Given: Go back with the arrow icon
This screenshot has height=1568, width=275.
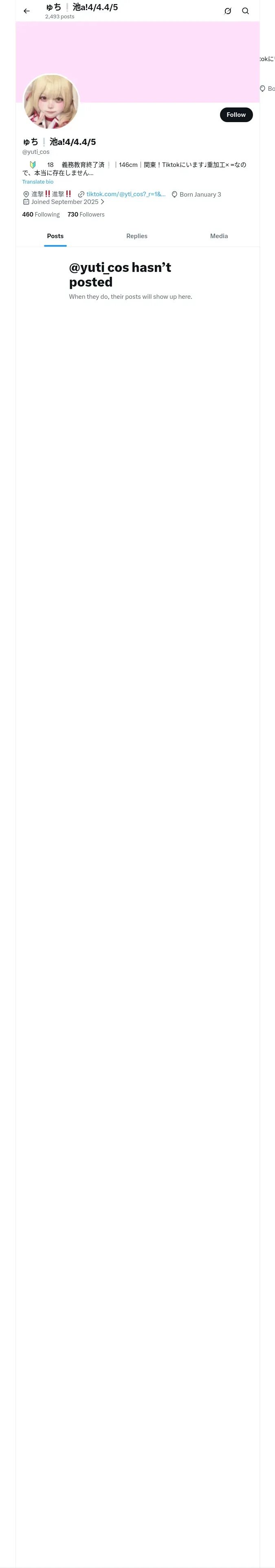Looking at the screenshot, I should point(27,11).
